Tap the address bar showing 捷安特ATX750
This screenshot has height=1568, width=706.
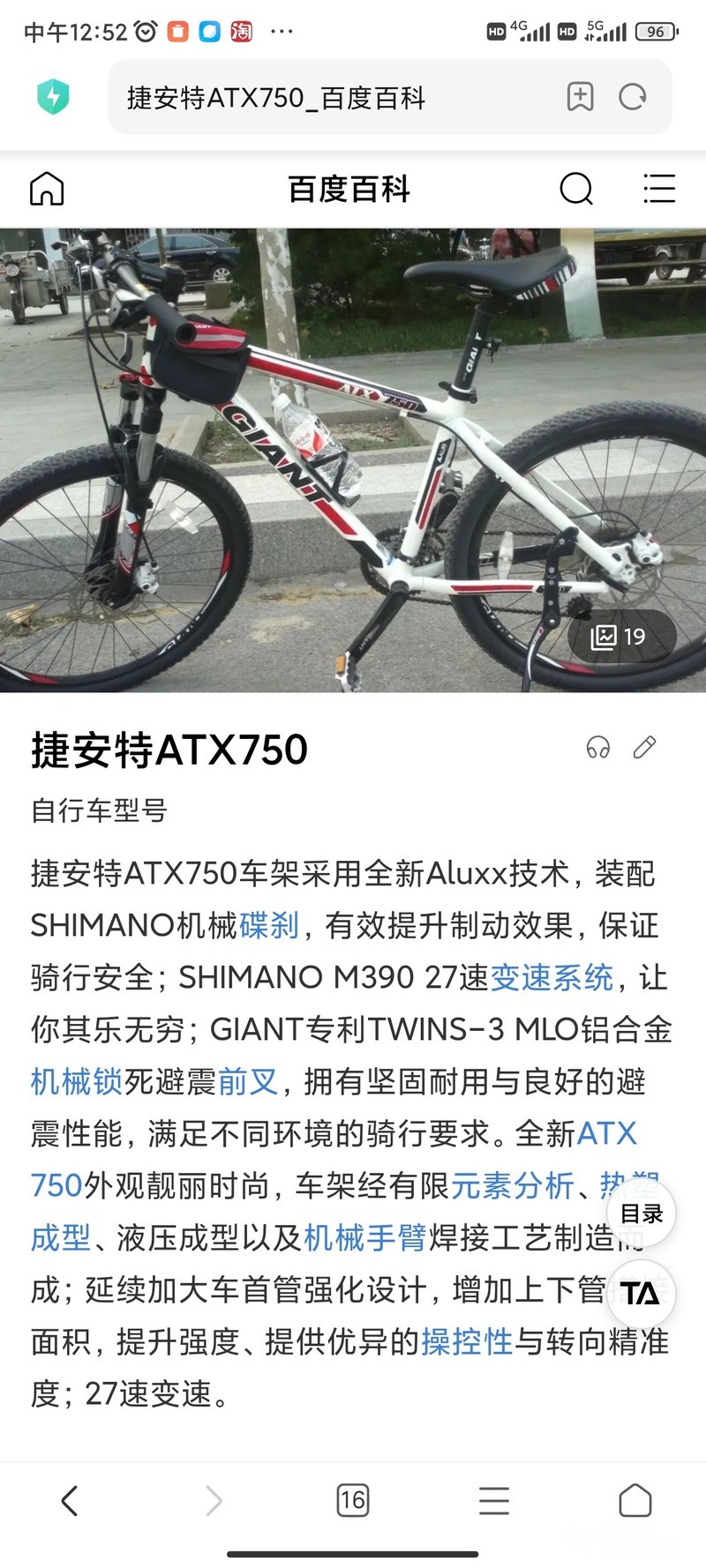click(x=335, y=97)
